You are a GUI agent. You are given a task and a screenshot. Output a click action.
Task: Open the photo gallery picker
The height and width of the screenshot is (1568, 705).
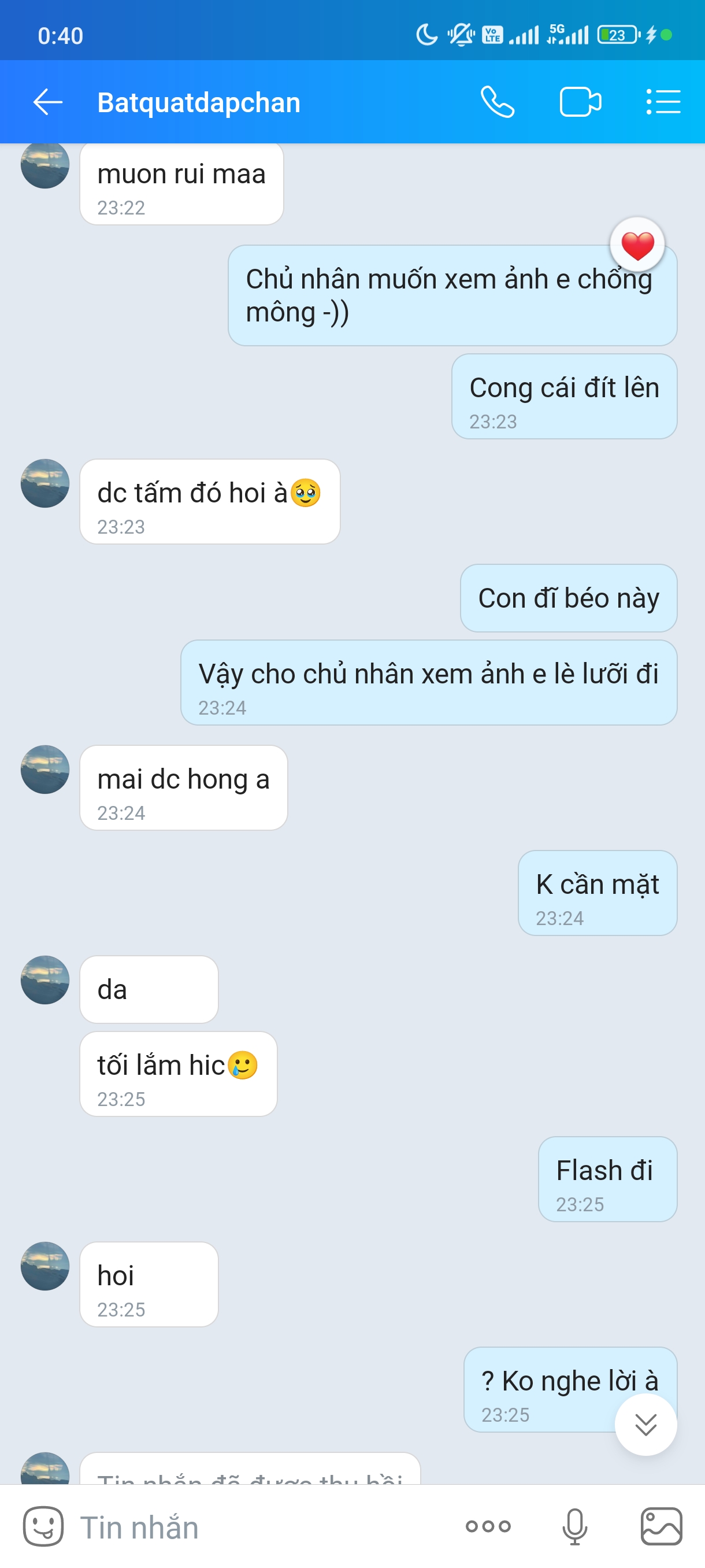(661, 1526)
